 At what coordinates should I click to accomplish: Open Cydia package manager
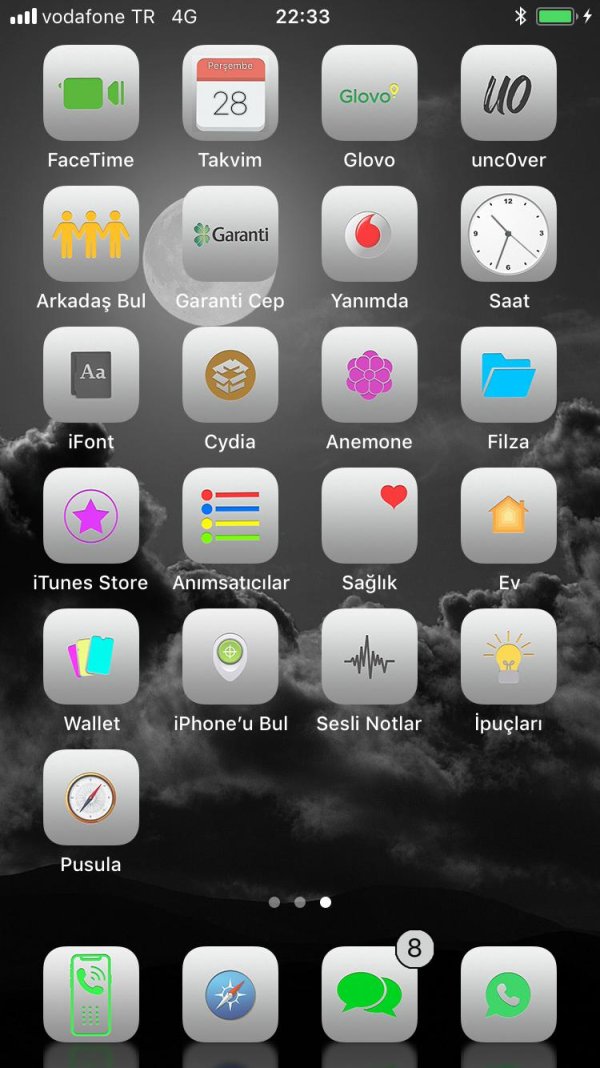(x=230, y=375)
